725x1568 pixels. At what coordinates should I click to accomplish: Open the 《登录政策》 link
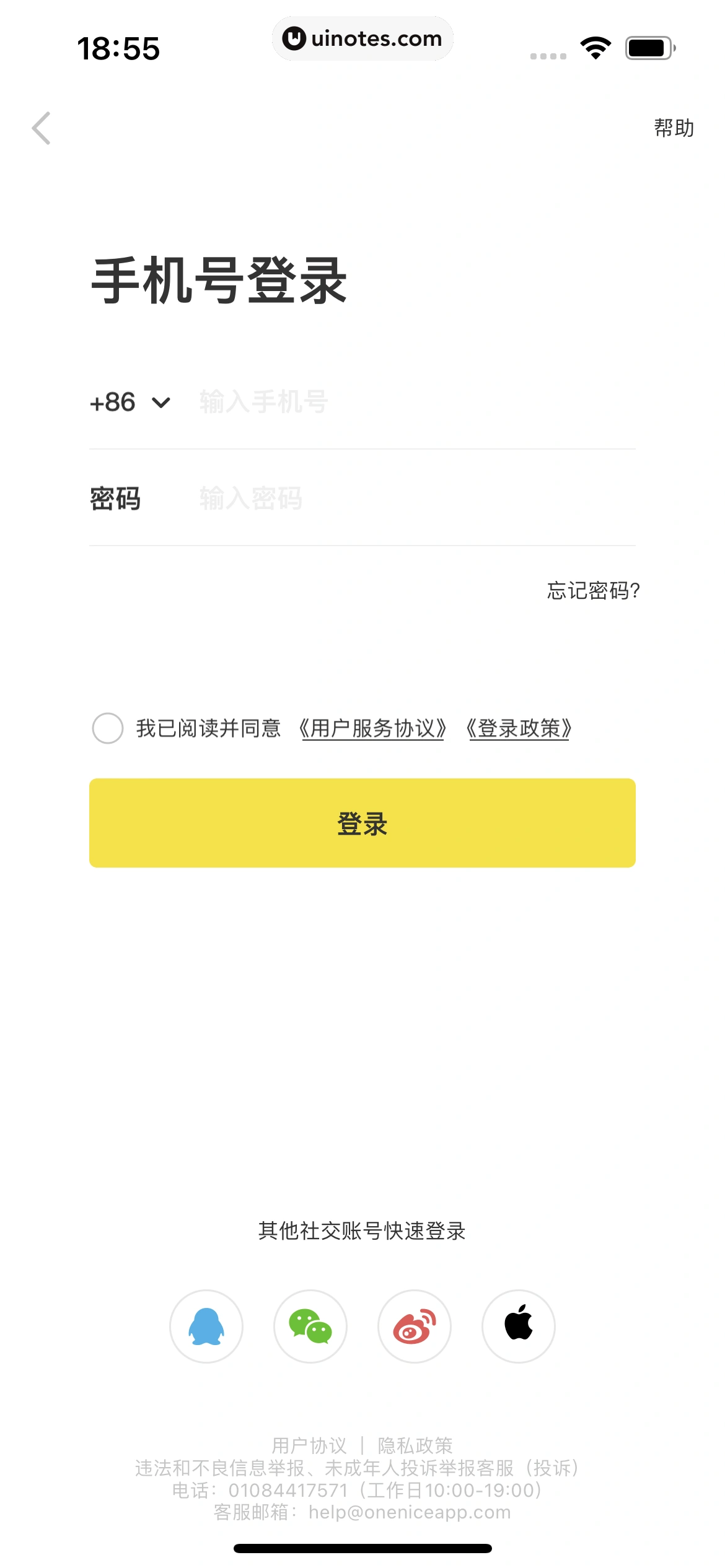(x=519, y=729)
